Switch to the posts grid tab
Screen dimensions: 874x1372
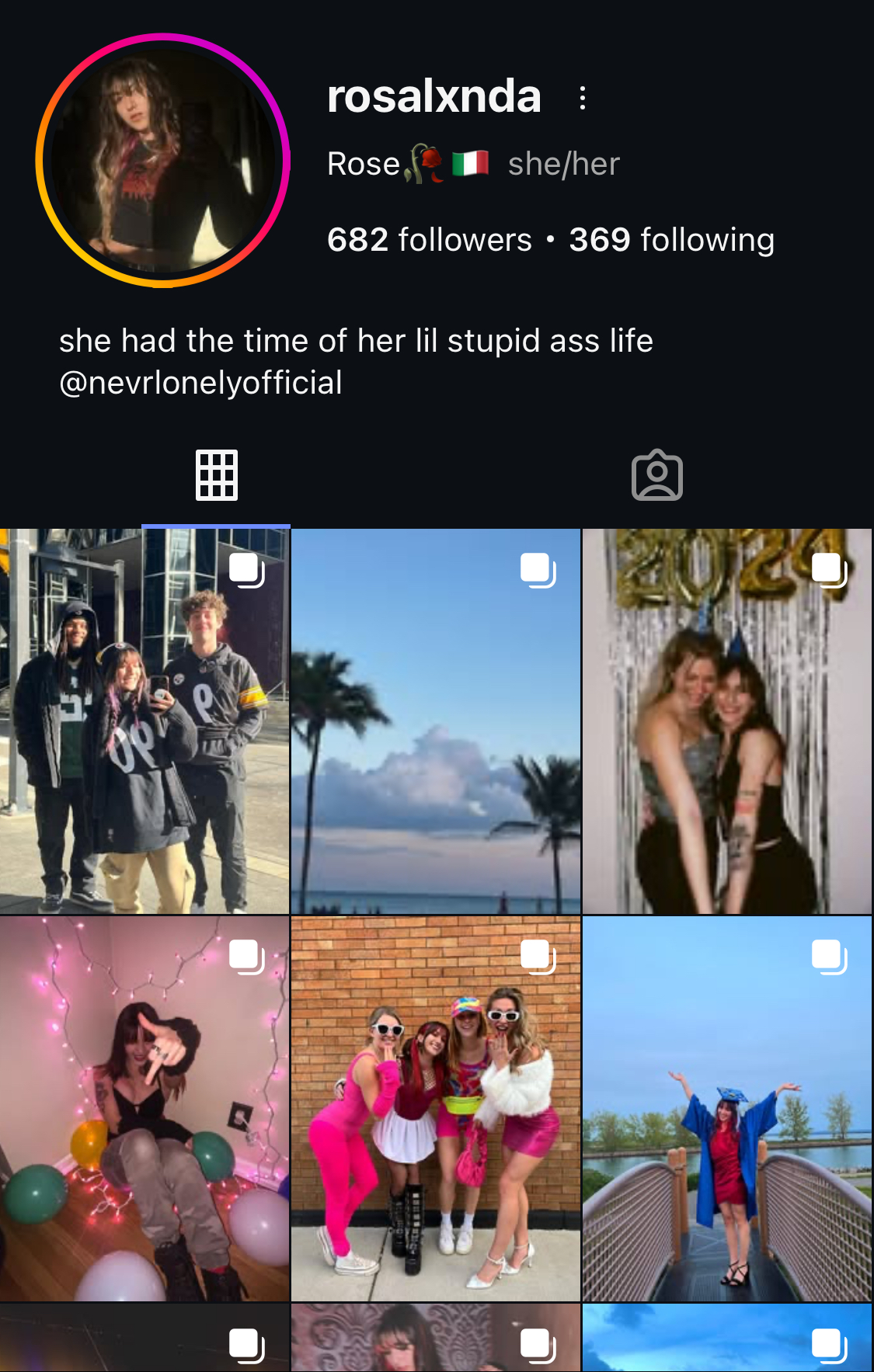point(216,475)
